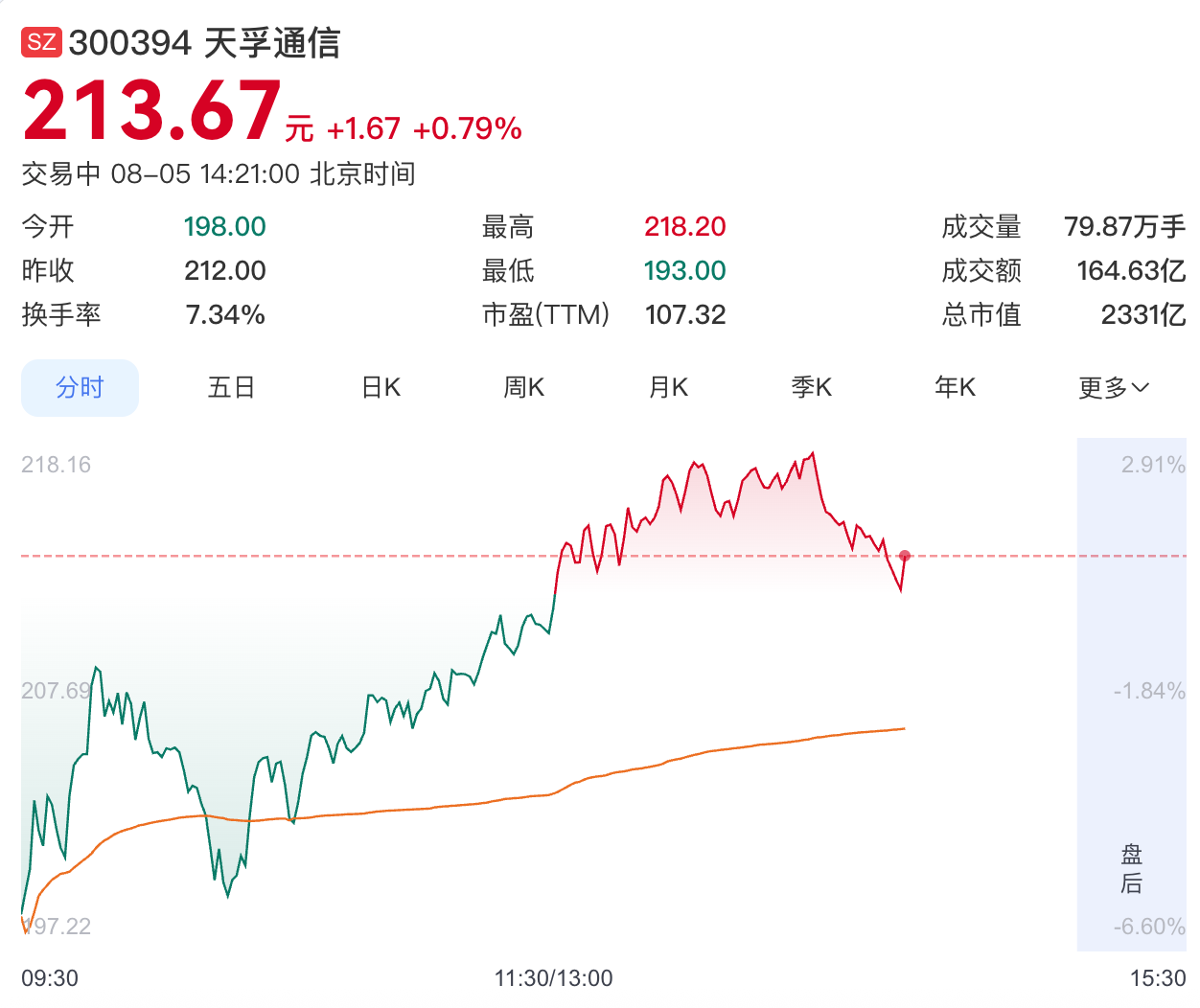Show the 月K chart
The width and height of the screenshot is (1200, 1008).
tap(668, 388)
